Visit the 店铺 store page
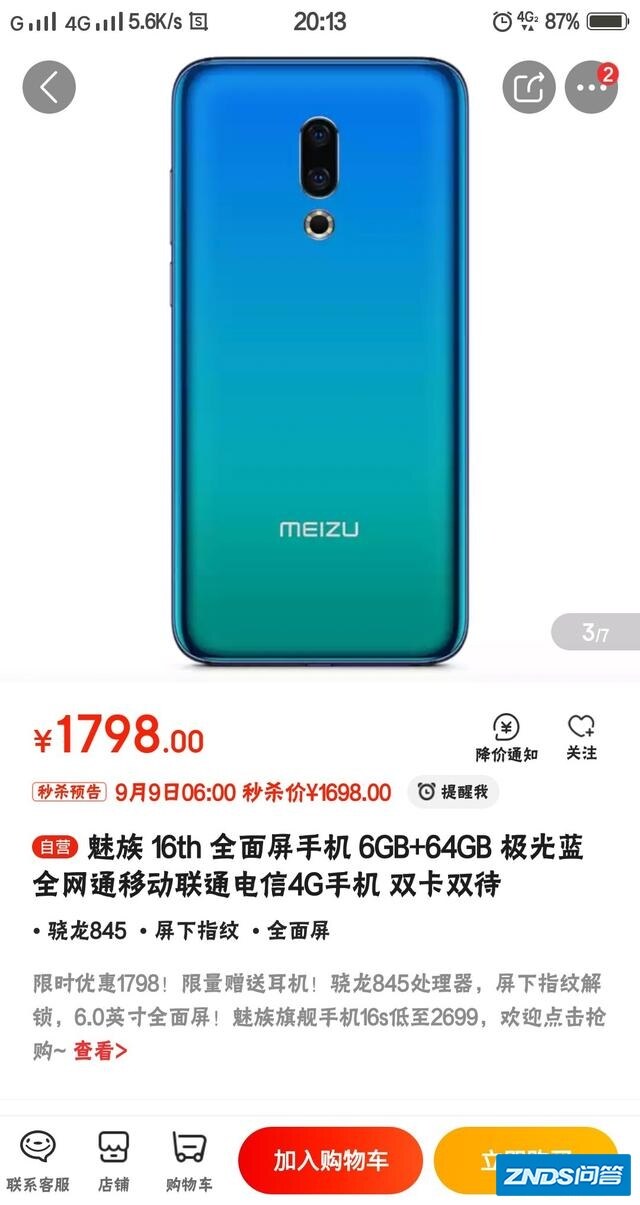The width and height of the screenshot is (640, 1205). 113,1162
